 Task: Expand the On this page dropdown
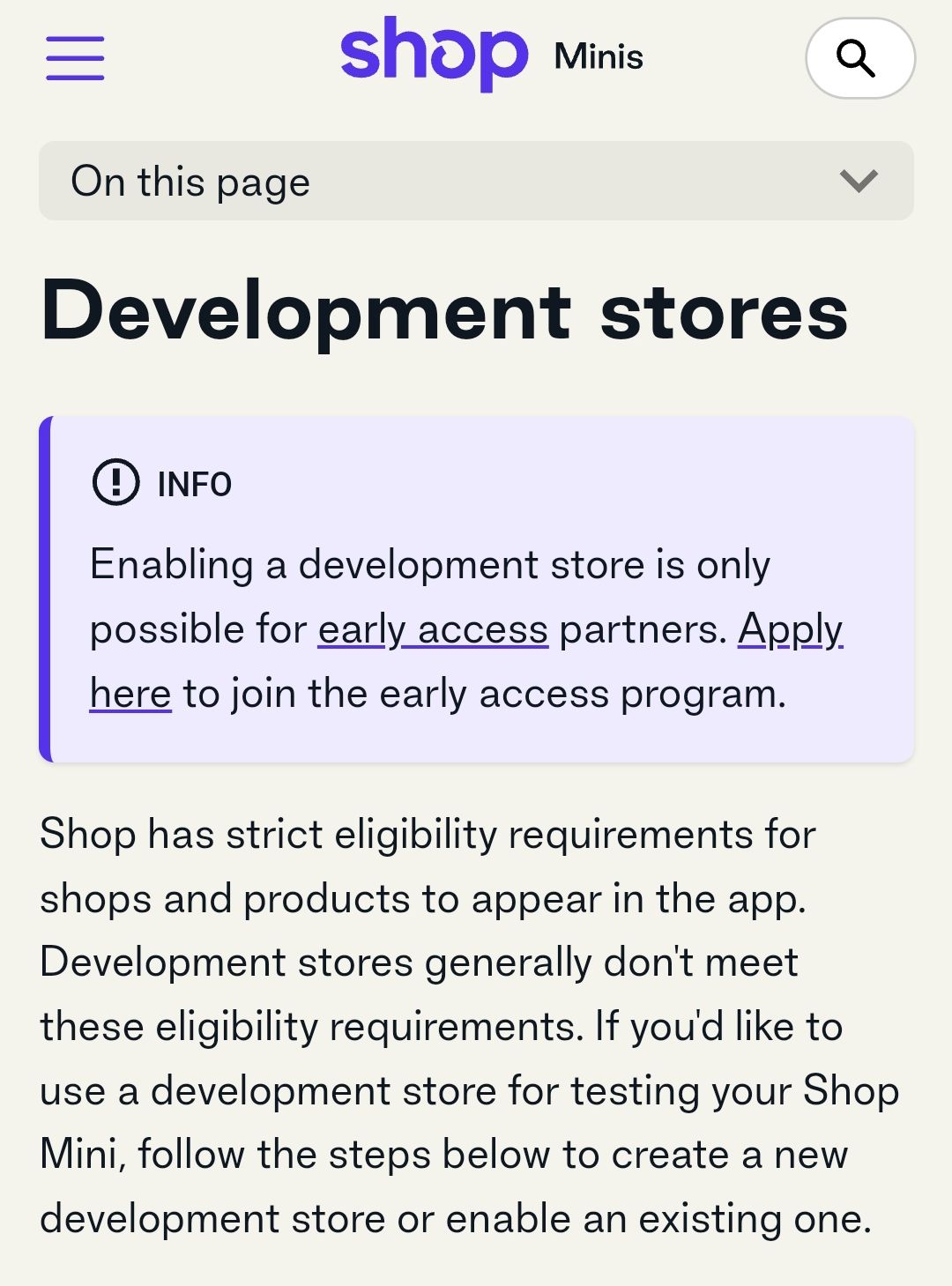[476, 181]
